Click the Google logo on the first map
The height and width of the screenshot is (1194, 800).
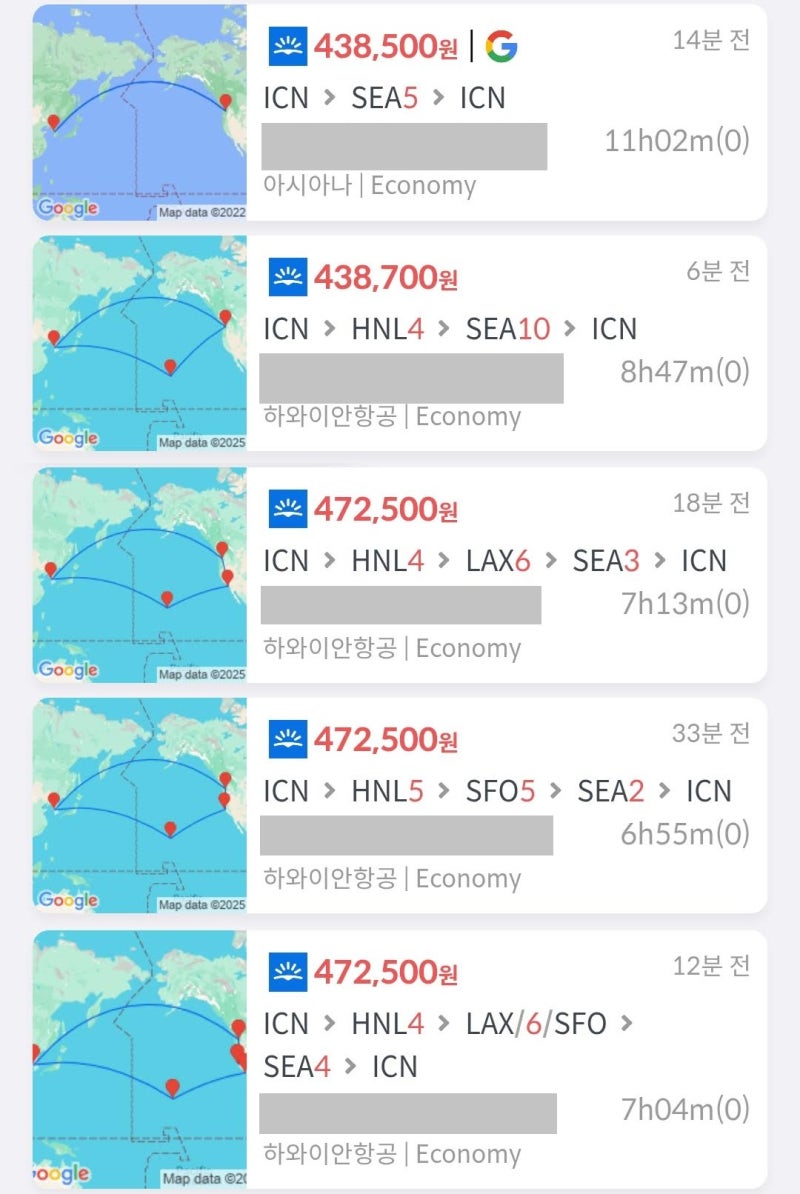(x=68, y=208)
